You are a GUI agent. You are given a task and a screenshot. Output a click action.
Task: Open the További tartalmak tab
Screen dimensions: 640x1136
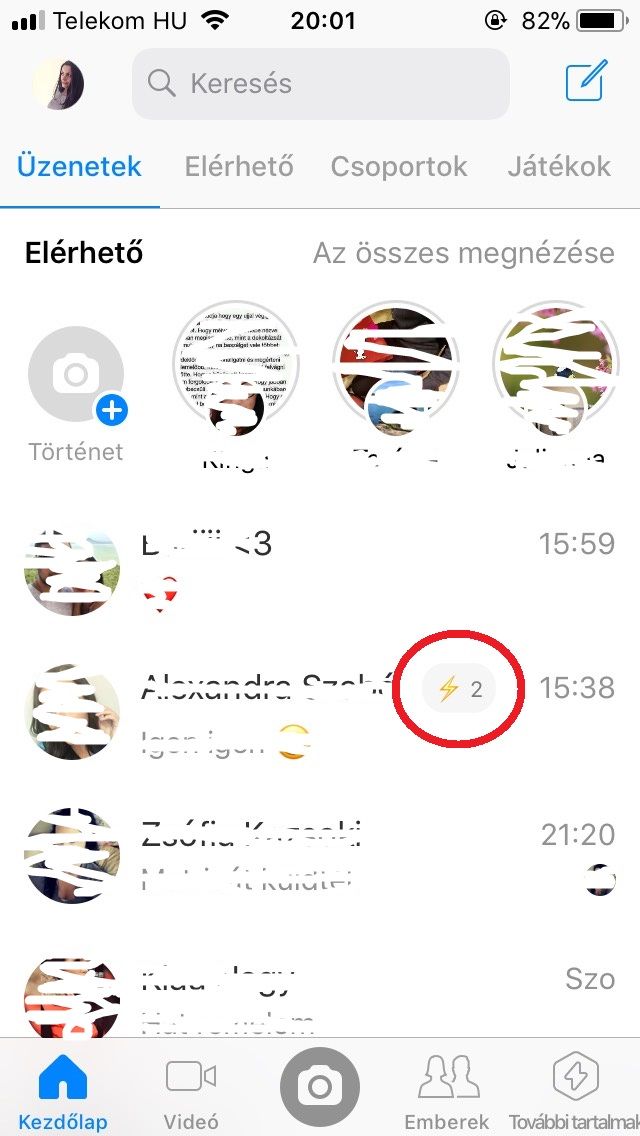574,1090
